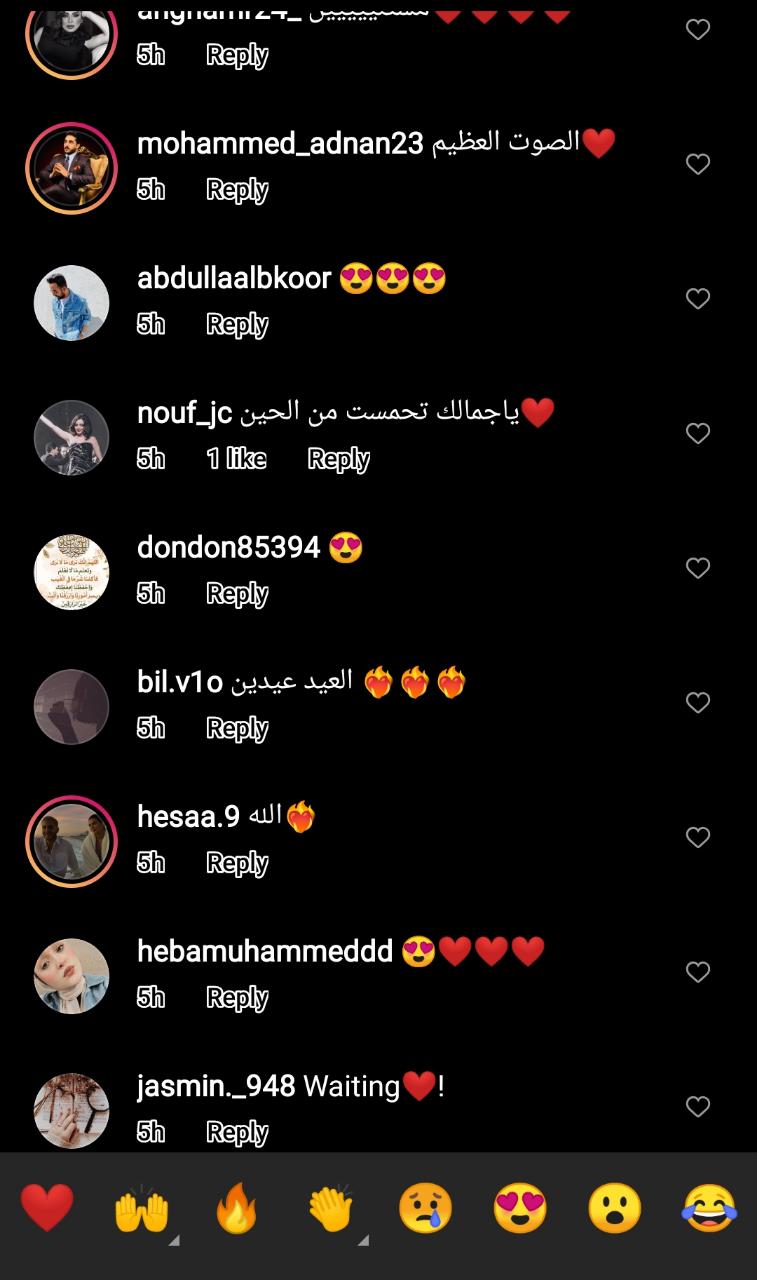
Task: Insert the laughing tears emoji
Action: [709, 1207]
